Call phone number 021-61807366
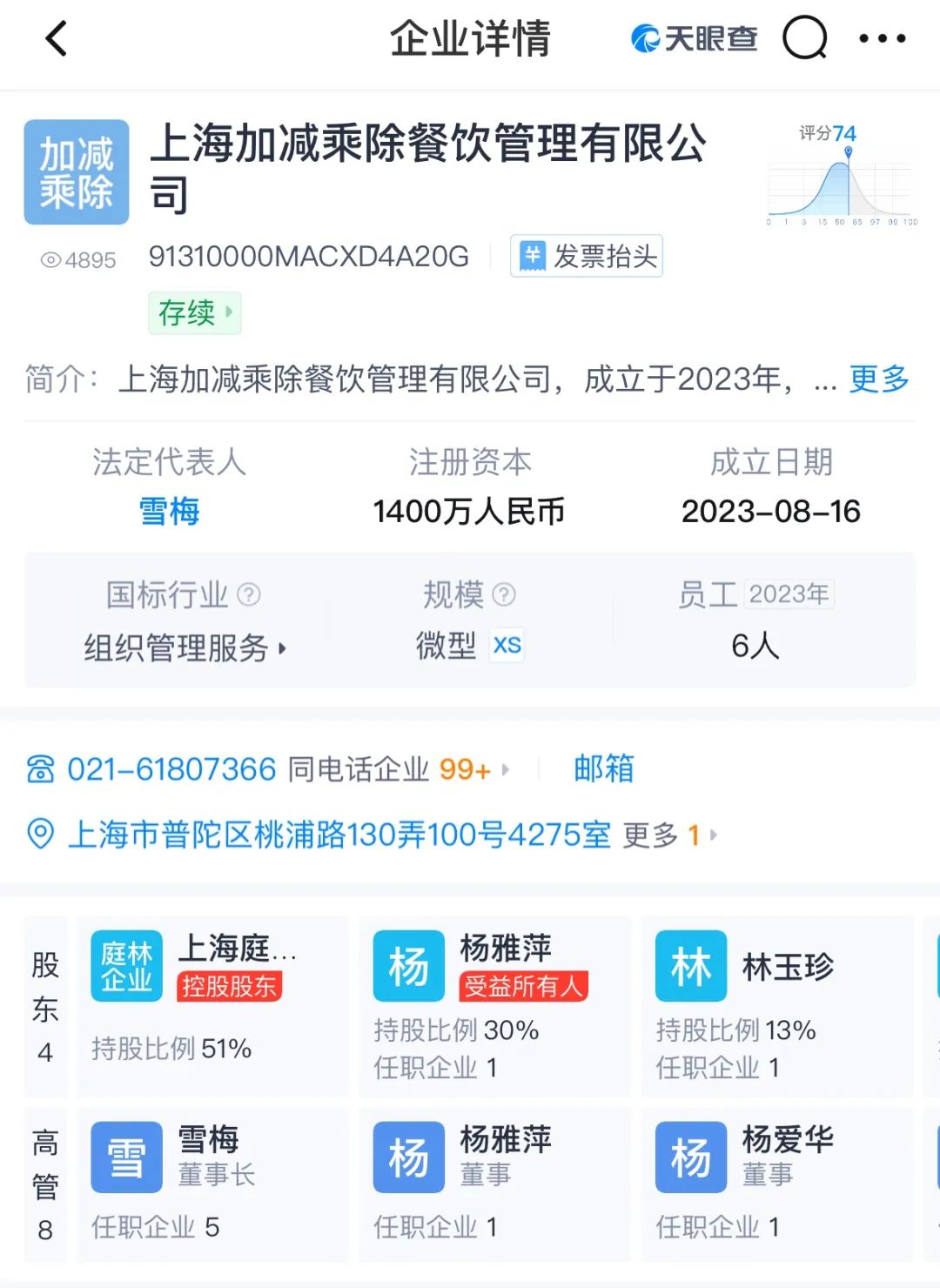The width and height of the screenshot is (940, 1288). [x=171, y=769]
